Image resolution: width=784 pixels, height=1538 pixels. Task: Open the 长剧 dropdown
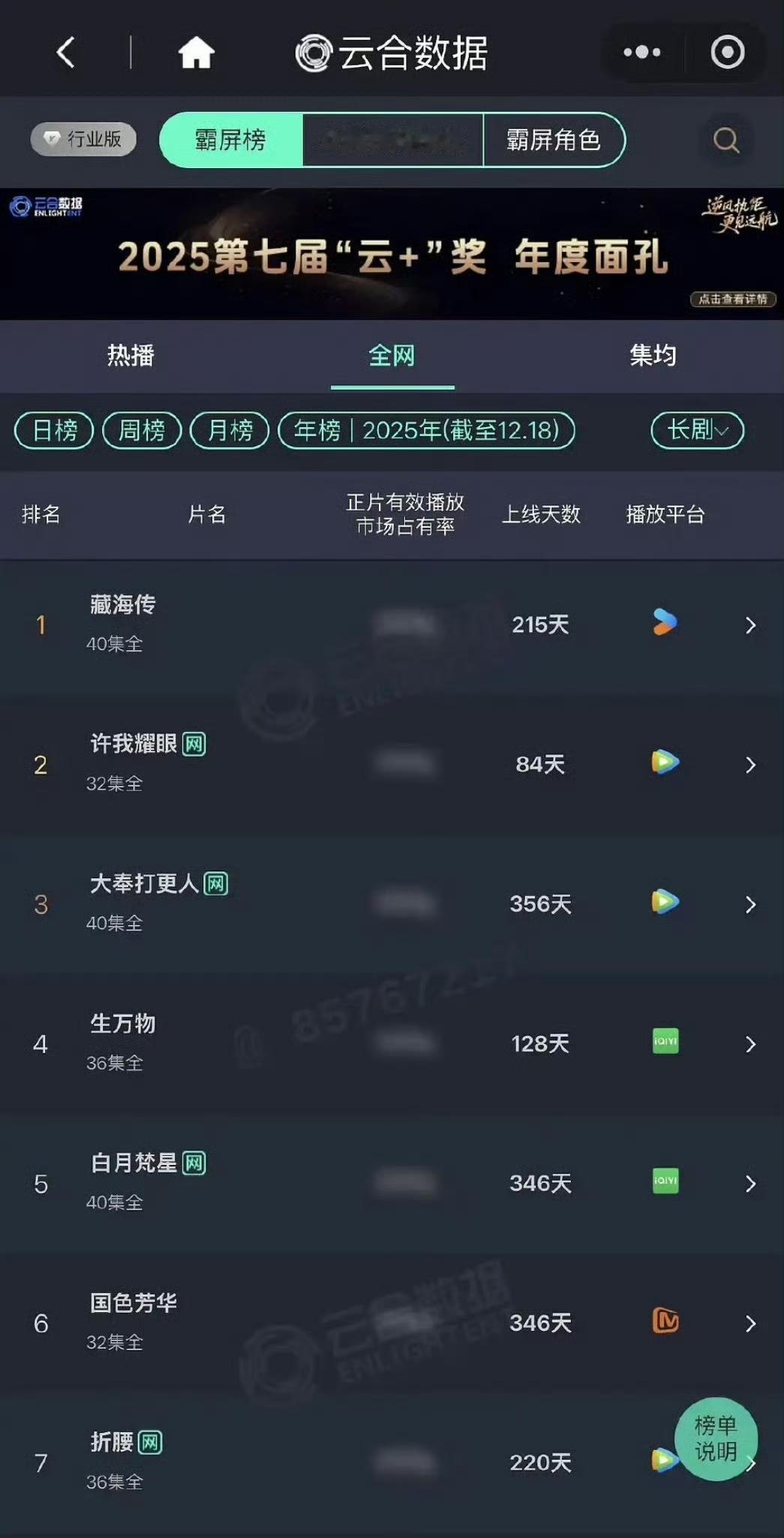[695, 430]
